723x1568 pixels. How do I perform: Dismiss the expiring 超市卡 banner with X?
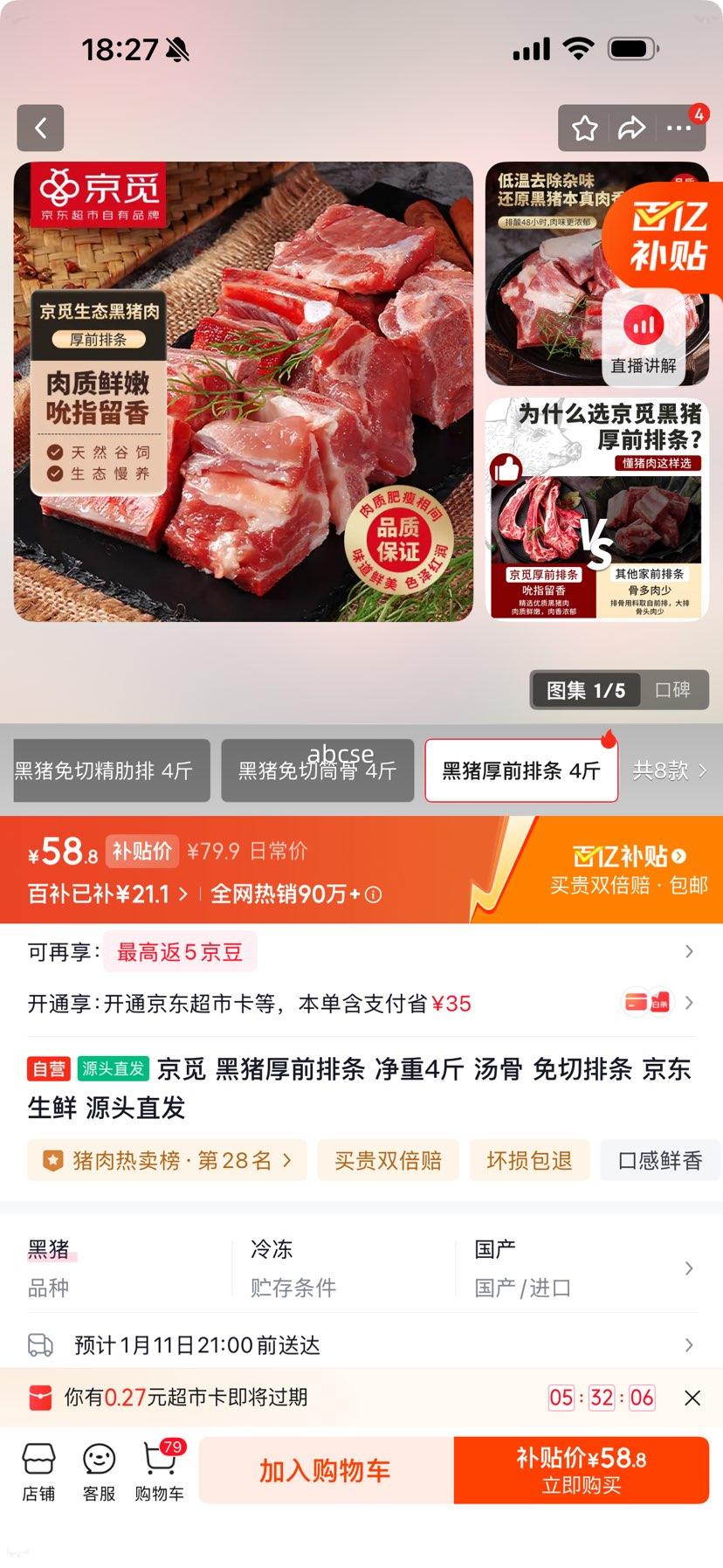[694, 1398]
